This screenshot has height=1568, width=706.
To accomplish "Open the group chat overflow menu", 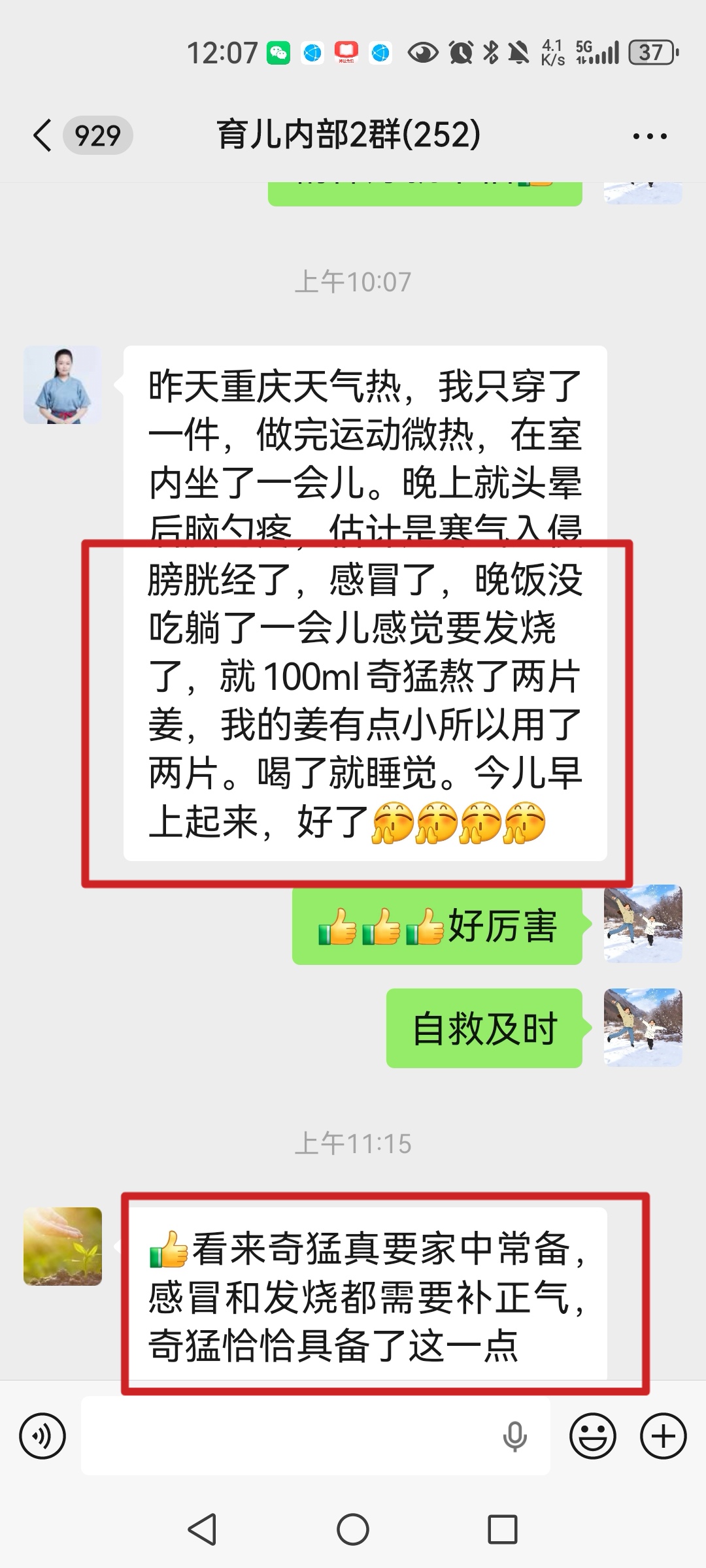I will point(650,136).
